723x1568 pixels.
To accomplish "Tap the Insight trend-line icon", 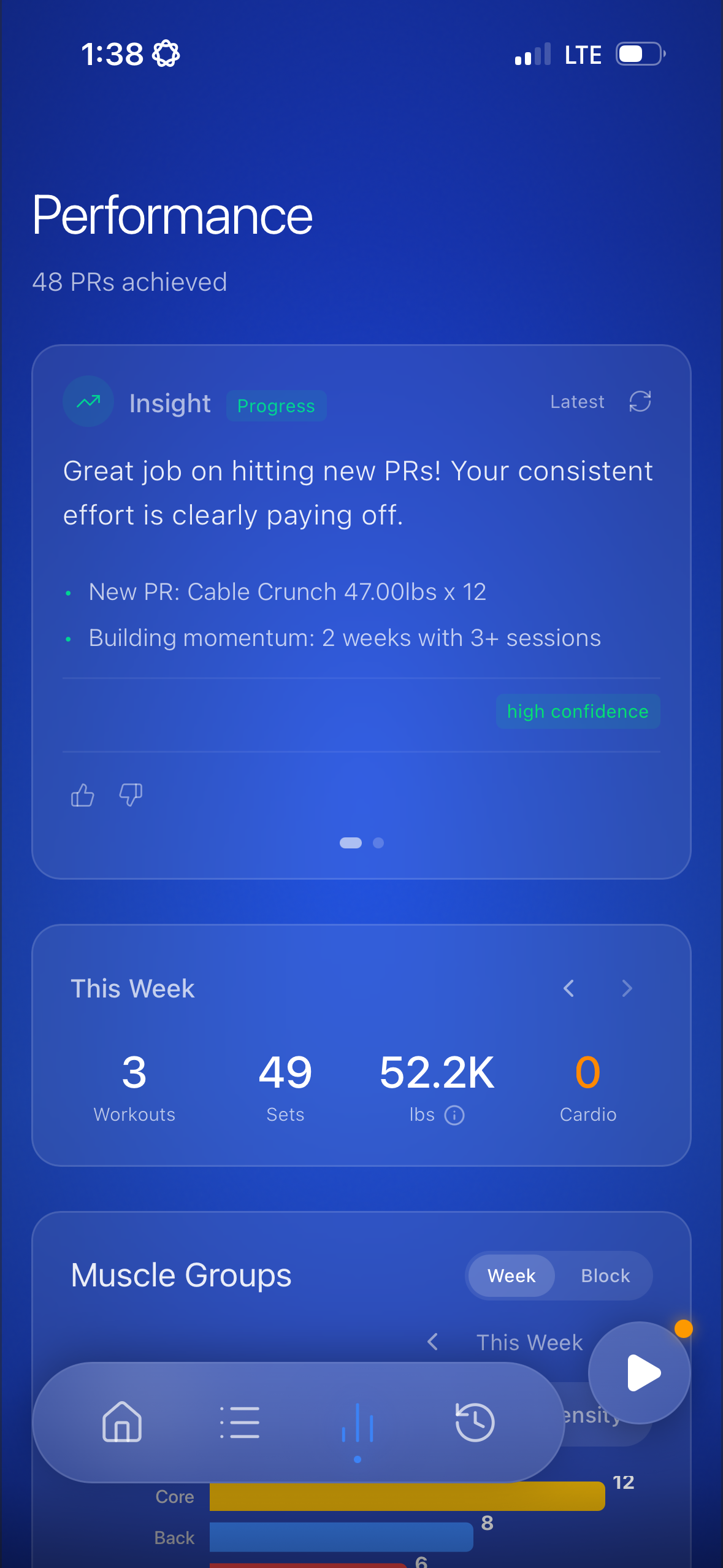I will (88, 402).
